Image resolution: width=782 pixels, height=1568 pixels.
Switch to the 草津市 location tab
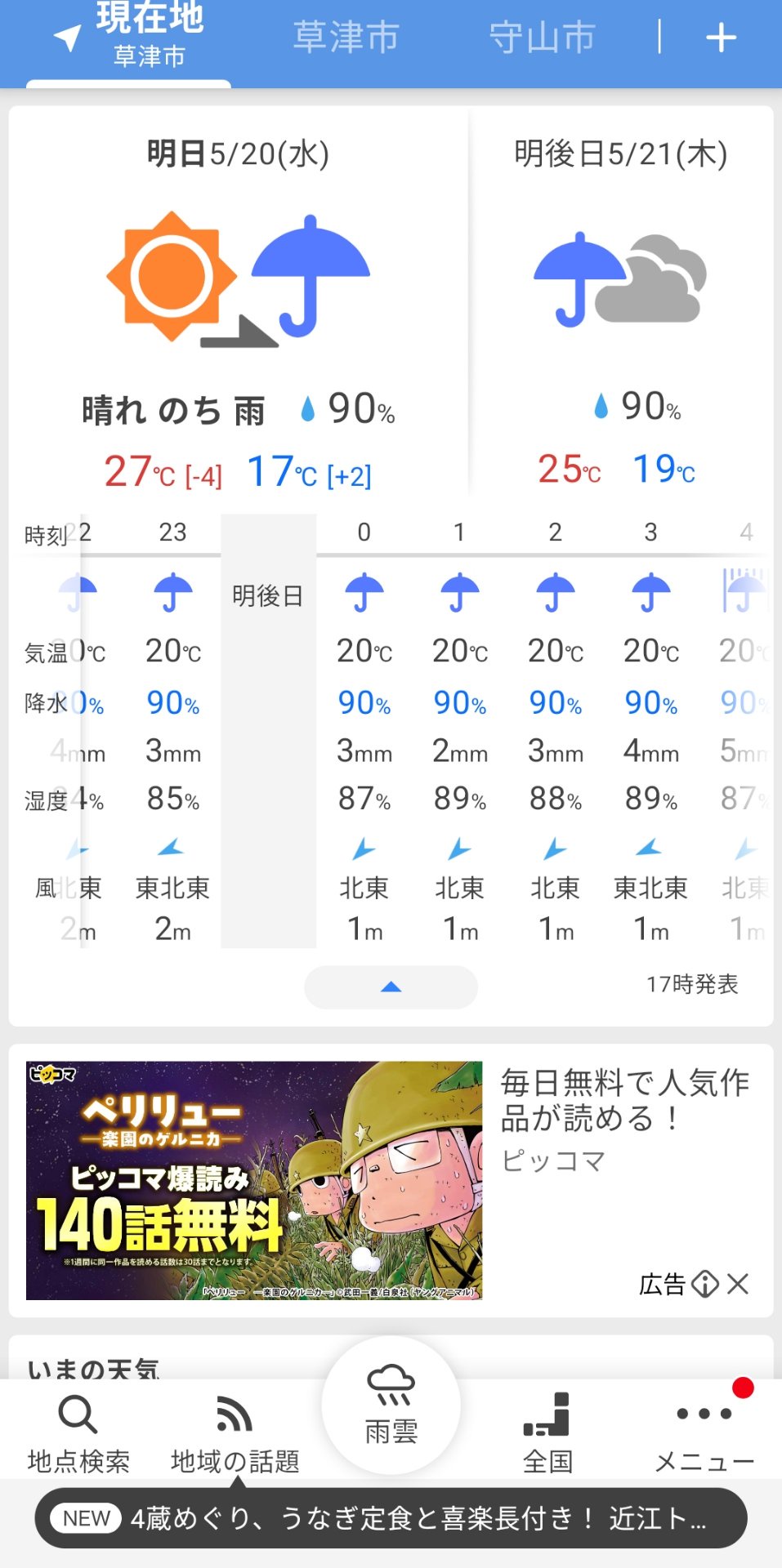346,38
